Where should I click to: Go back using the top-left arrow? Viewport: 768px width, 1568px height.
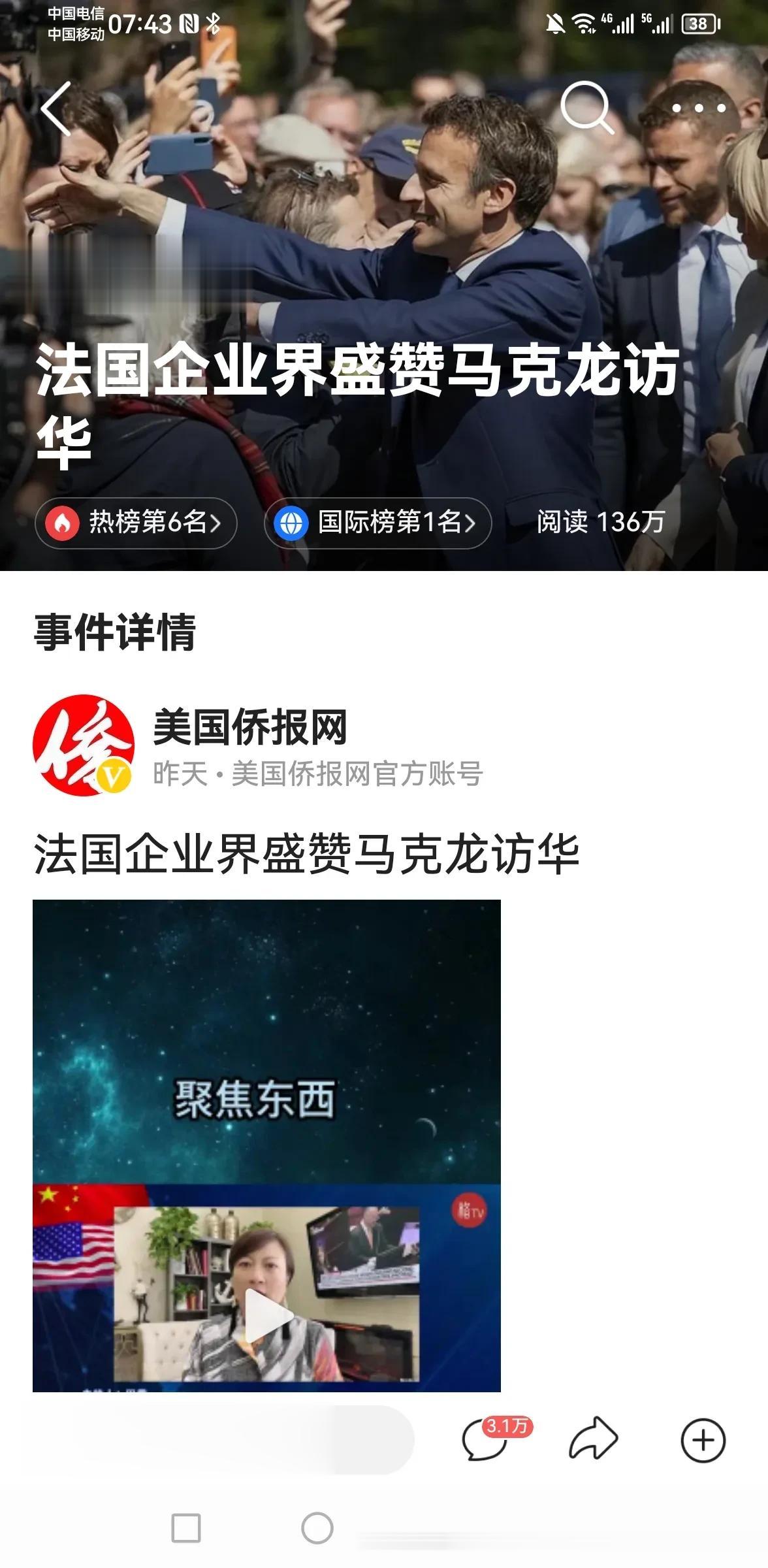point(56,109)
